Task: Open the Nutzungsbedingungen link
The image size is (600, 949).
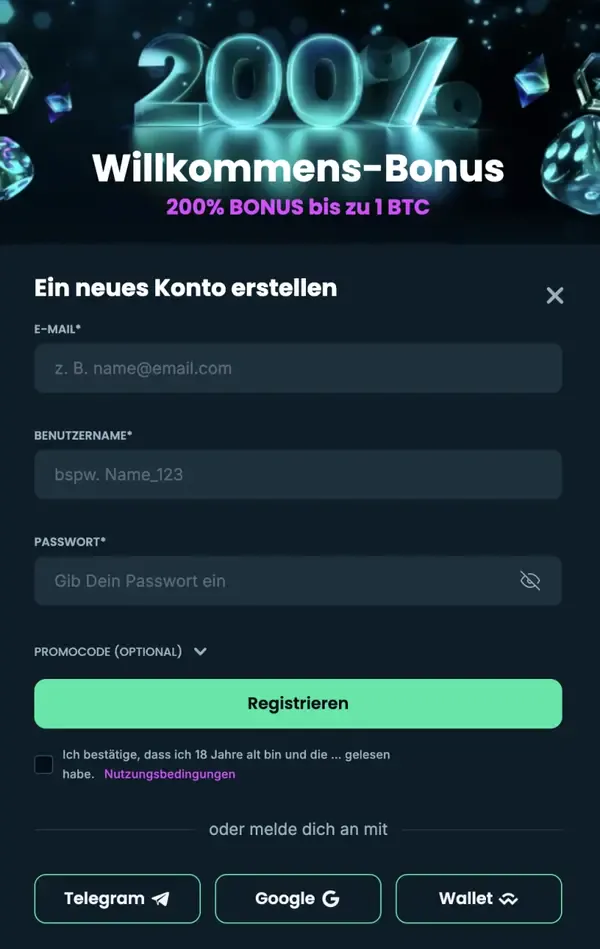Action: [169, 774]
